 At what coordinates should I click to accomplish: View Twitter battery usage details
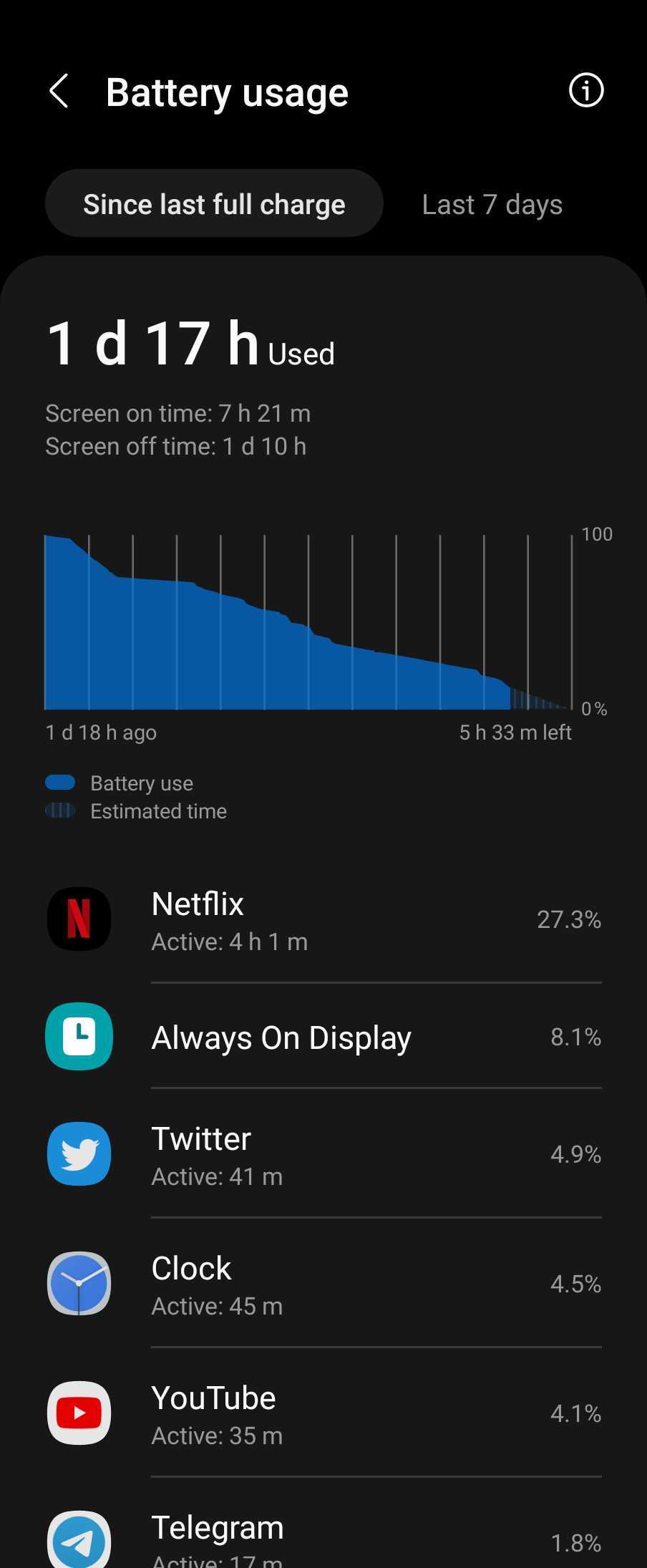(323, 1154)
